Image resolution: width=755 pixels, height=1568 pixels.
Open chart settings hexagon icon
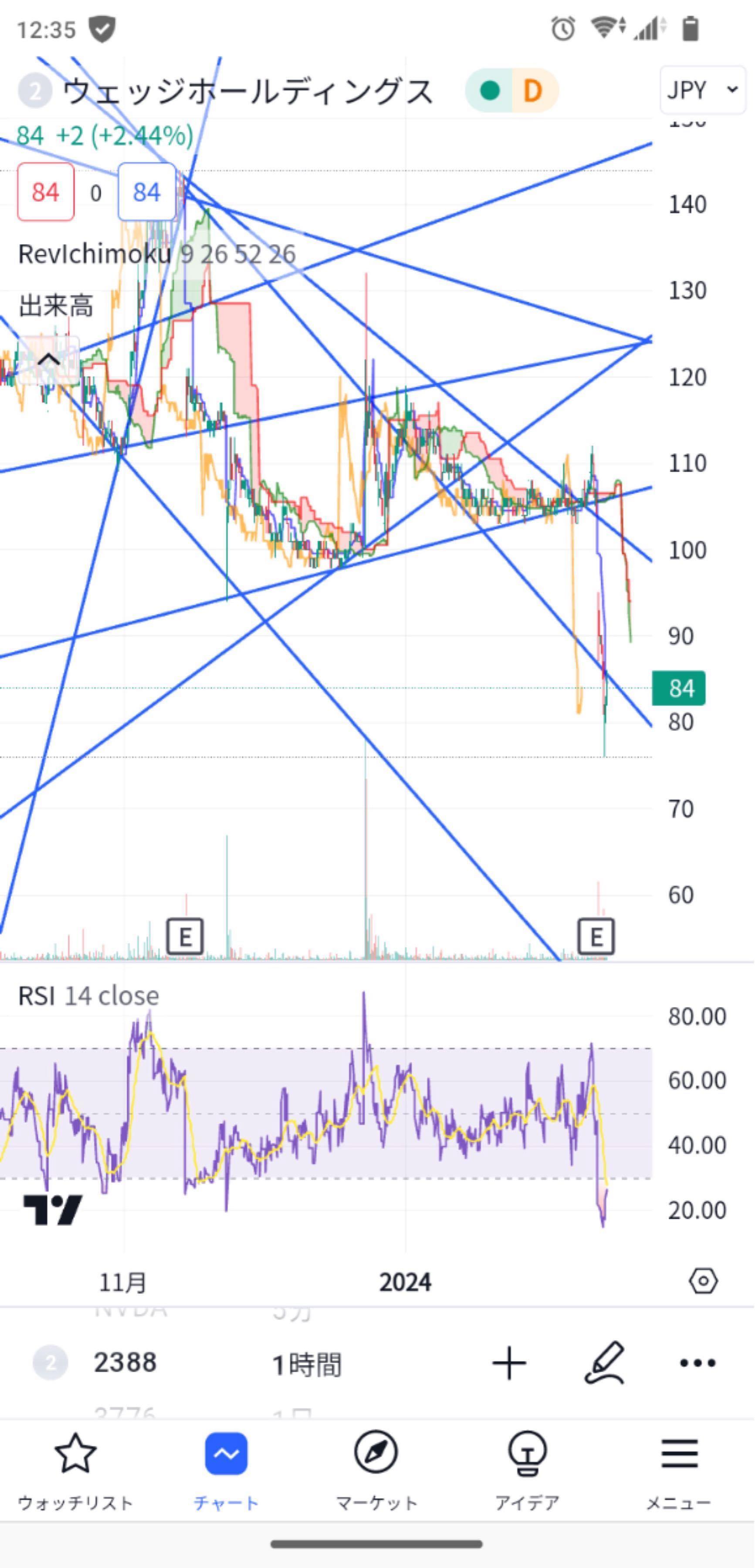tap(703, 1281)
